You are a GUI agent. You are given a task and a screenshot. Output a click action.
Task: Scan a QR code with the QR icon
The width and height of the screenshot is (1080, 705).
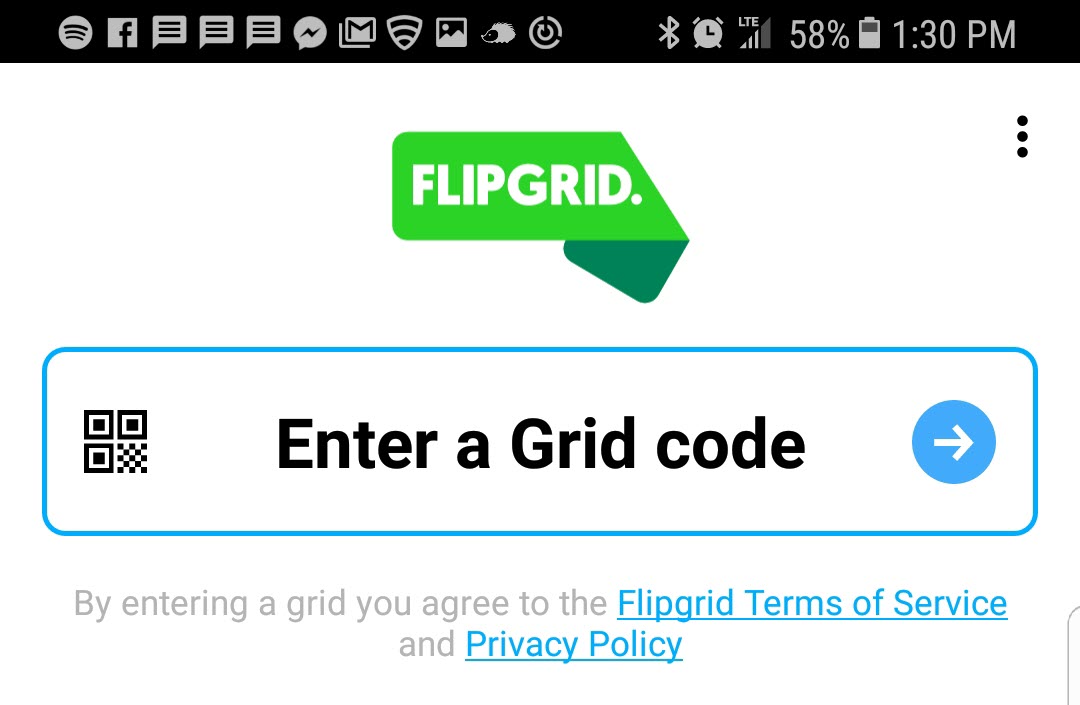tap(115, 442)
